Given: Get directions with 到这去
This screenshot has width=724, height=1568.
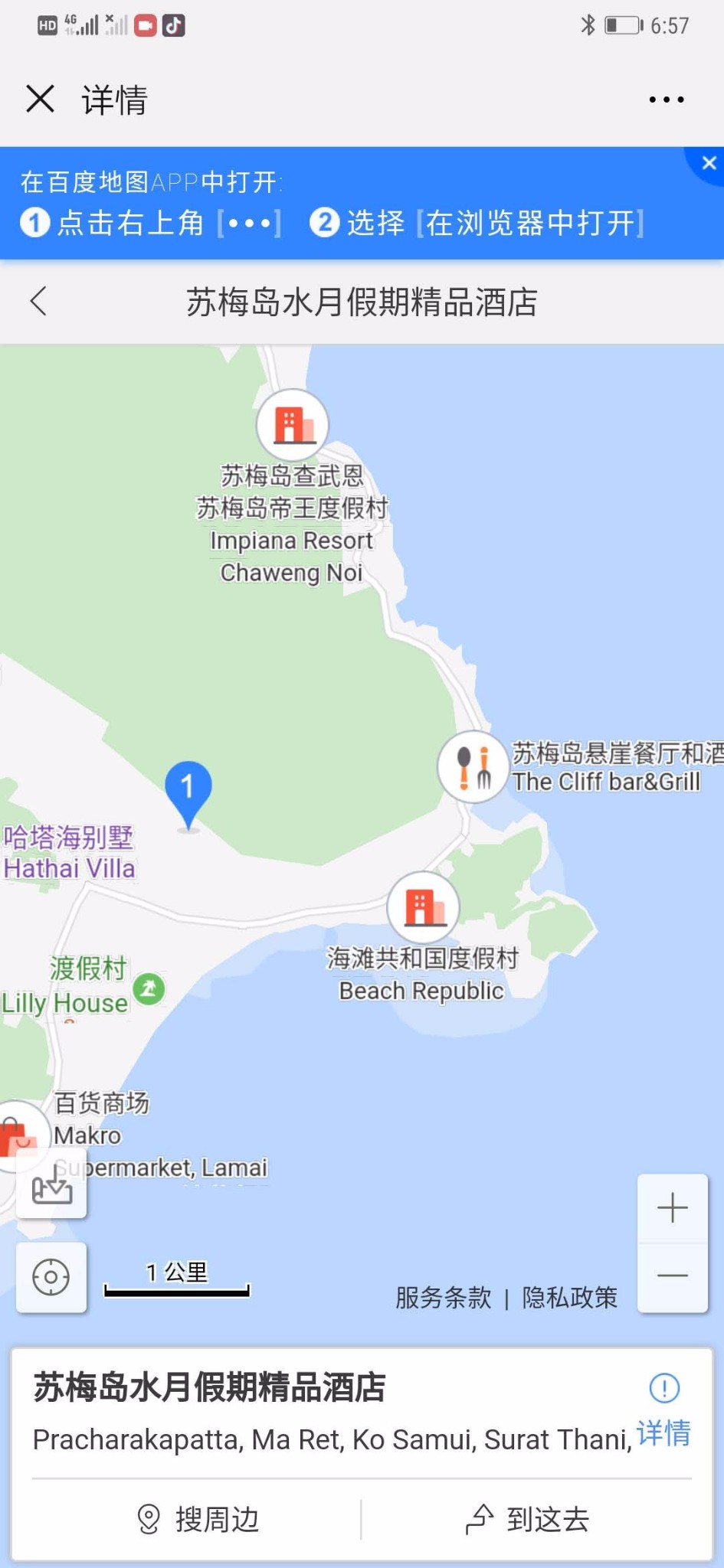Looking at the screenshot, I should point(527,1520).
